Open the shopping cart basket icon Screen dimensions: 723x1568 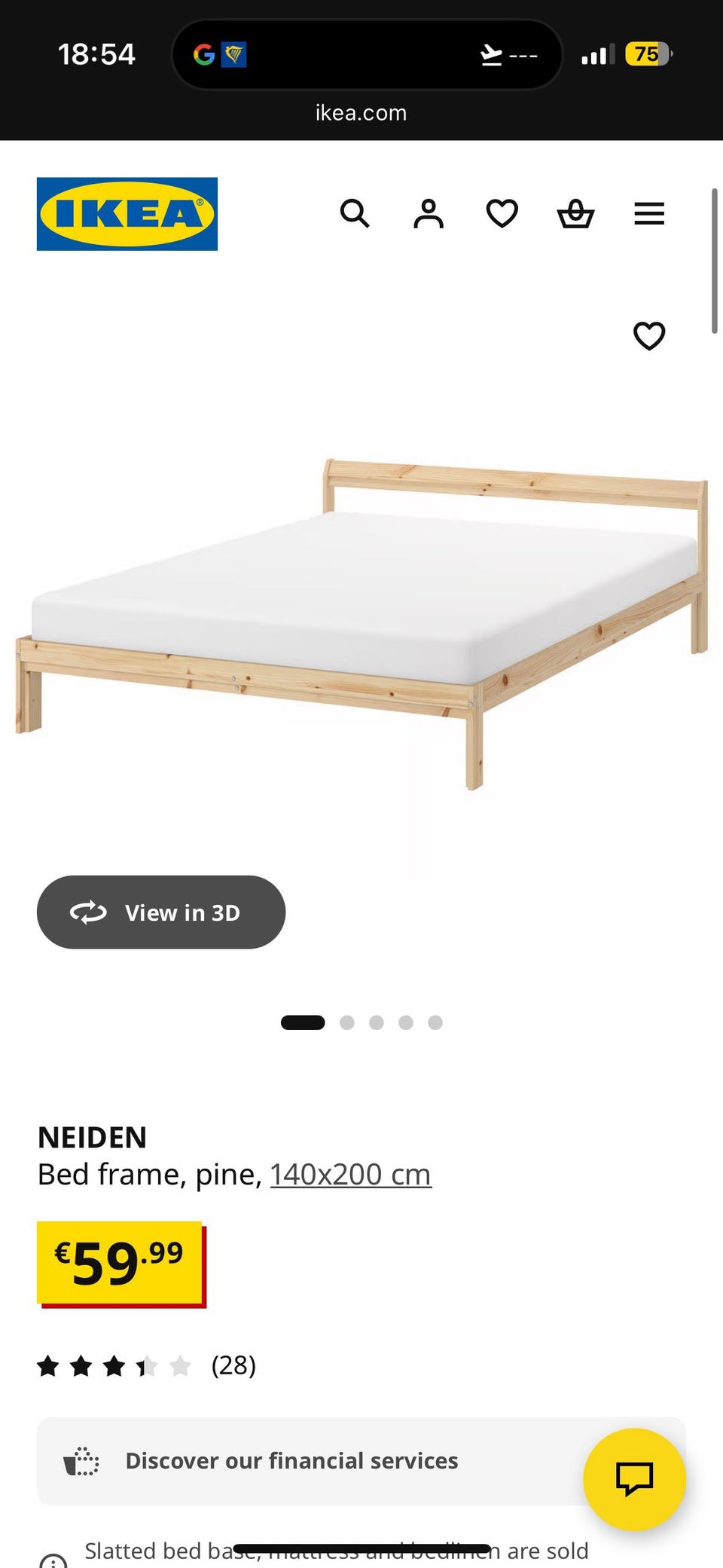(x=575, y=214)
